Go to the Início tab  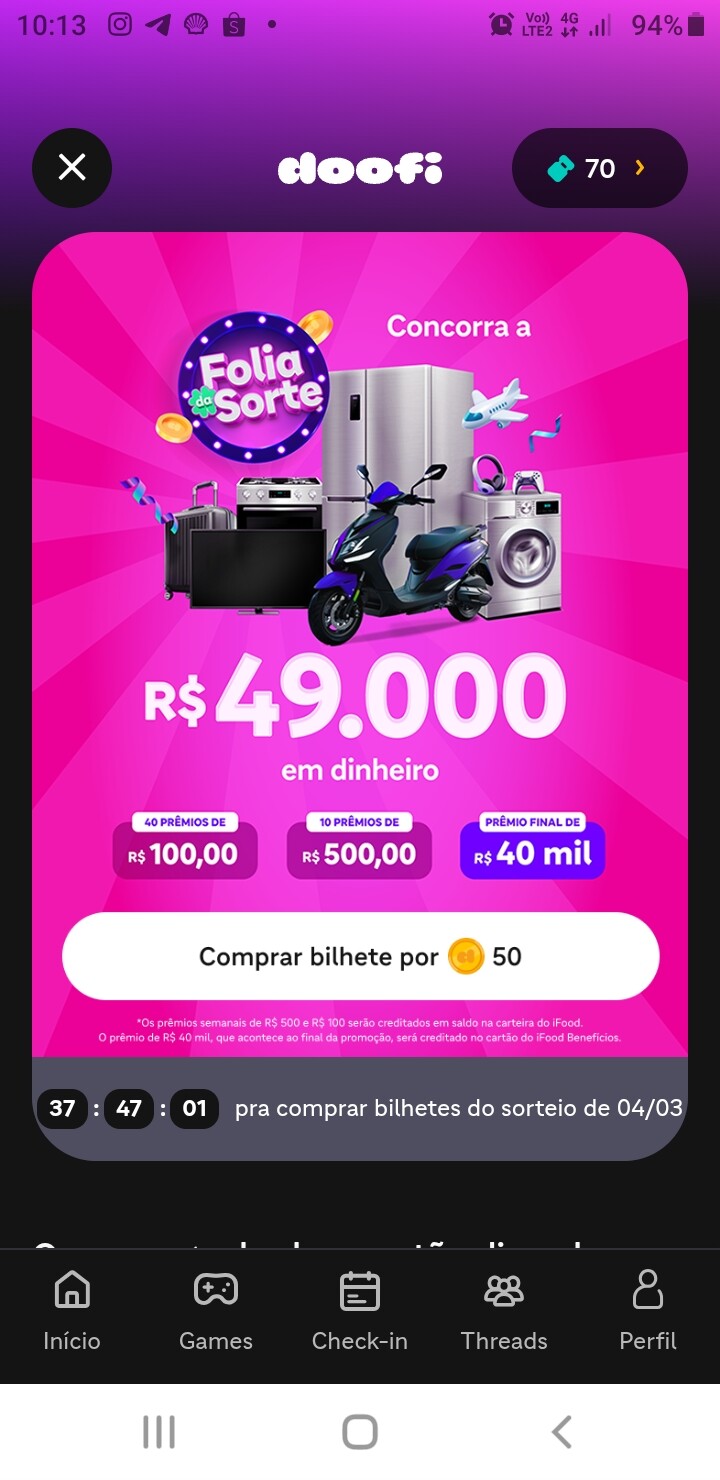coord(72,1311)
